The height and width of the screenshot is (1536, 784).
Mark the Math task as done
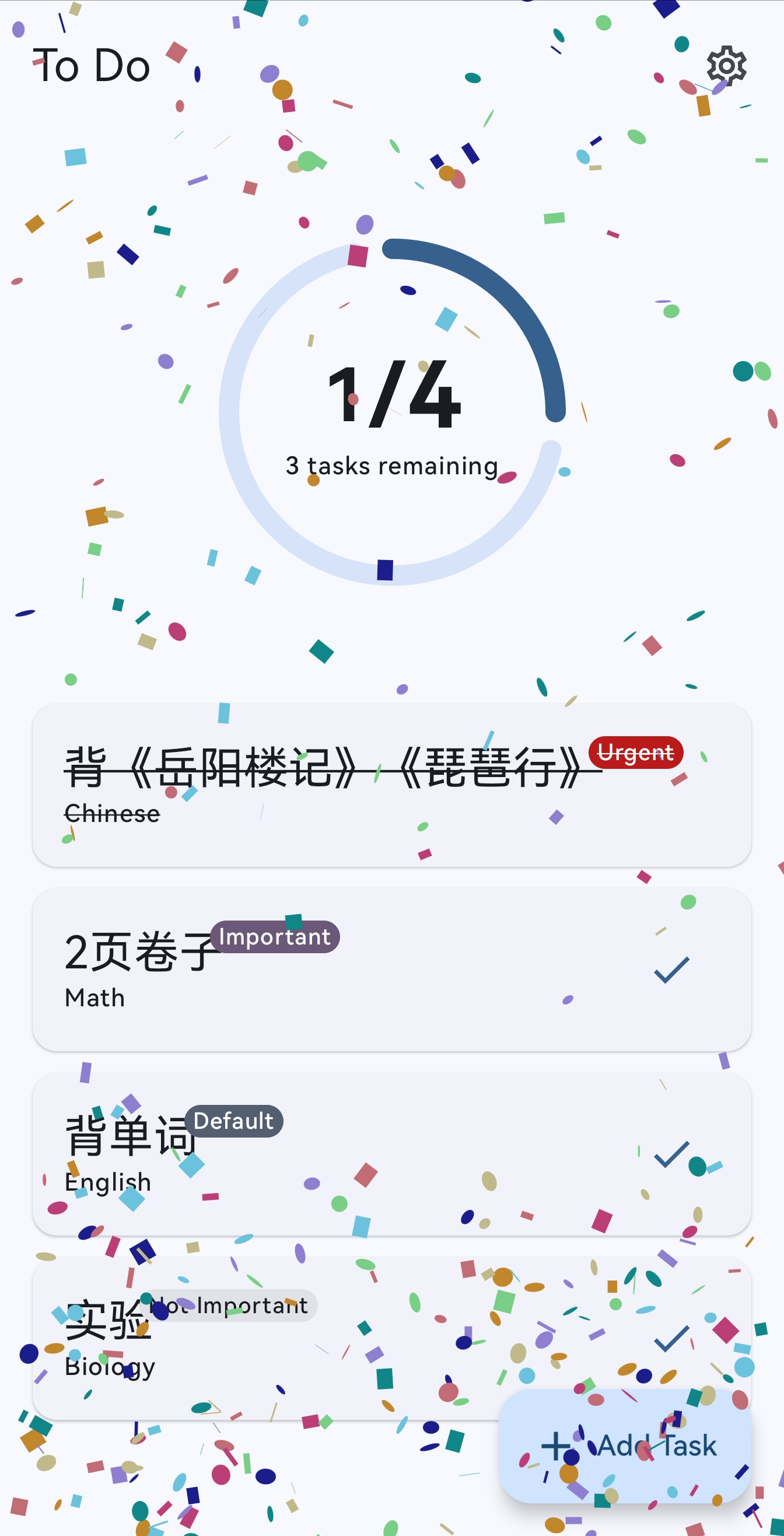tap(671, 970)
